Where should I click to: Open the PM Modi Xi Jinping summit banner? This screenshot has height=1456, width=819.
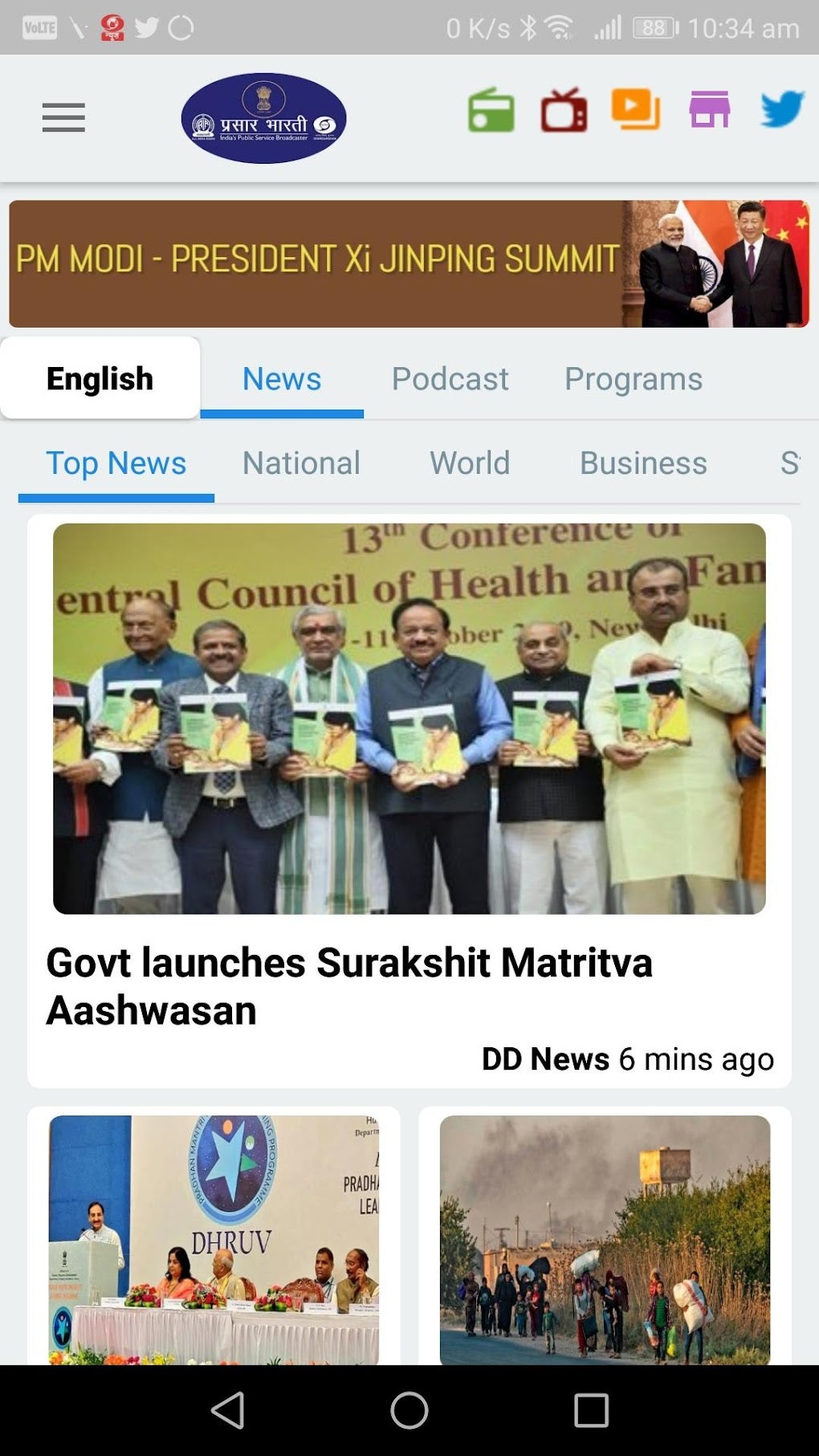click(x=409, y=259)
